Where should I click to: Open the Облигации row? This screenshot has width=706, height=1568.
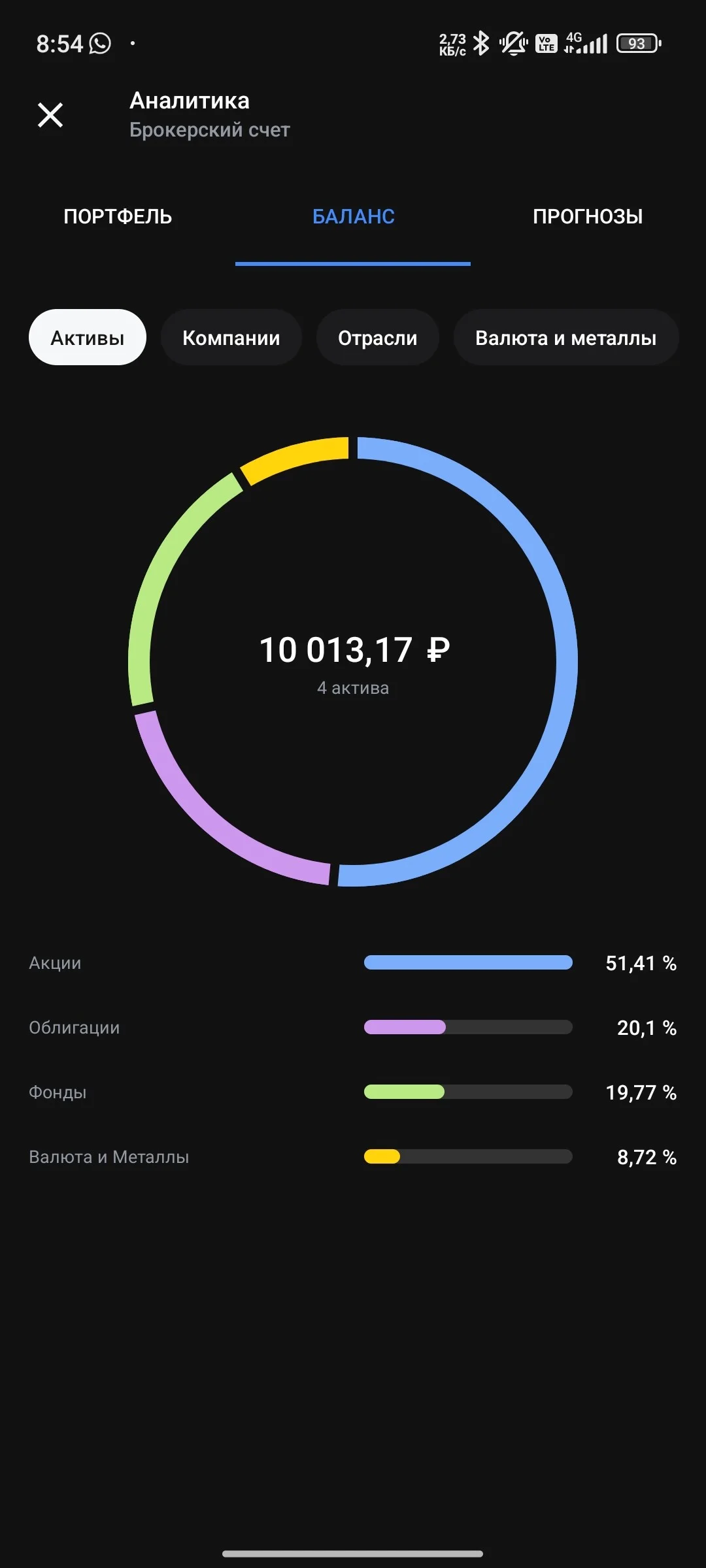(x=353, y=1028)
